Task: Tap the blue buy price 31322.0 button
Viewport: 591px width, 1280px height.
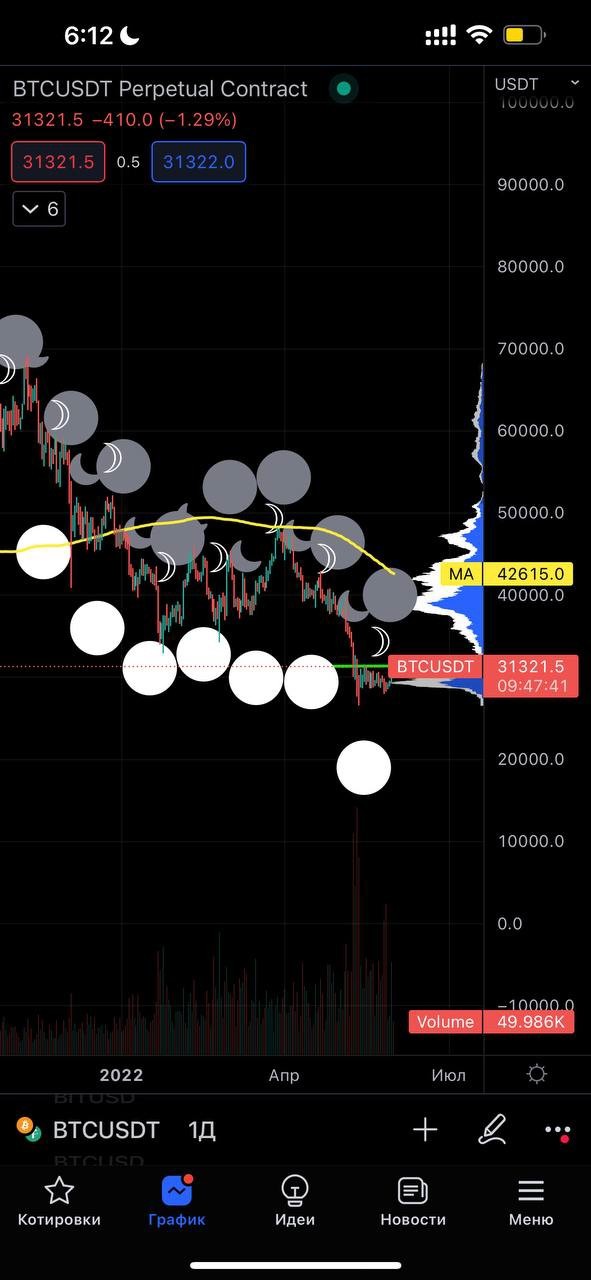Action: 199,162
